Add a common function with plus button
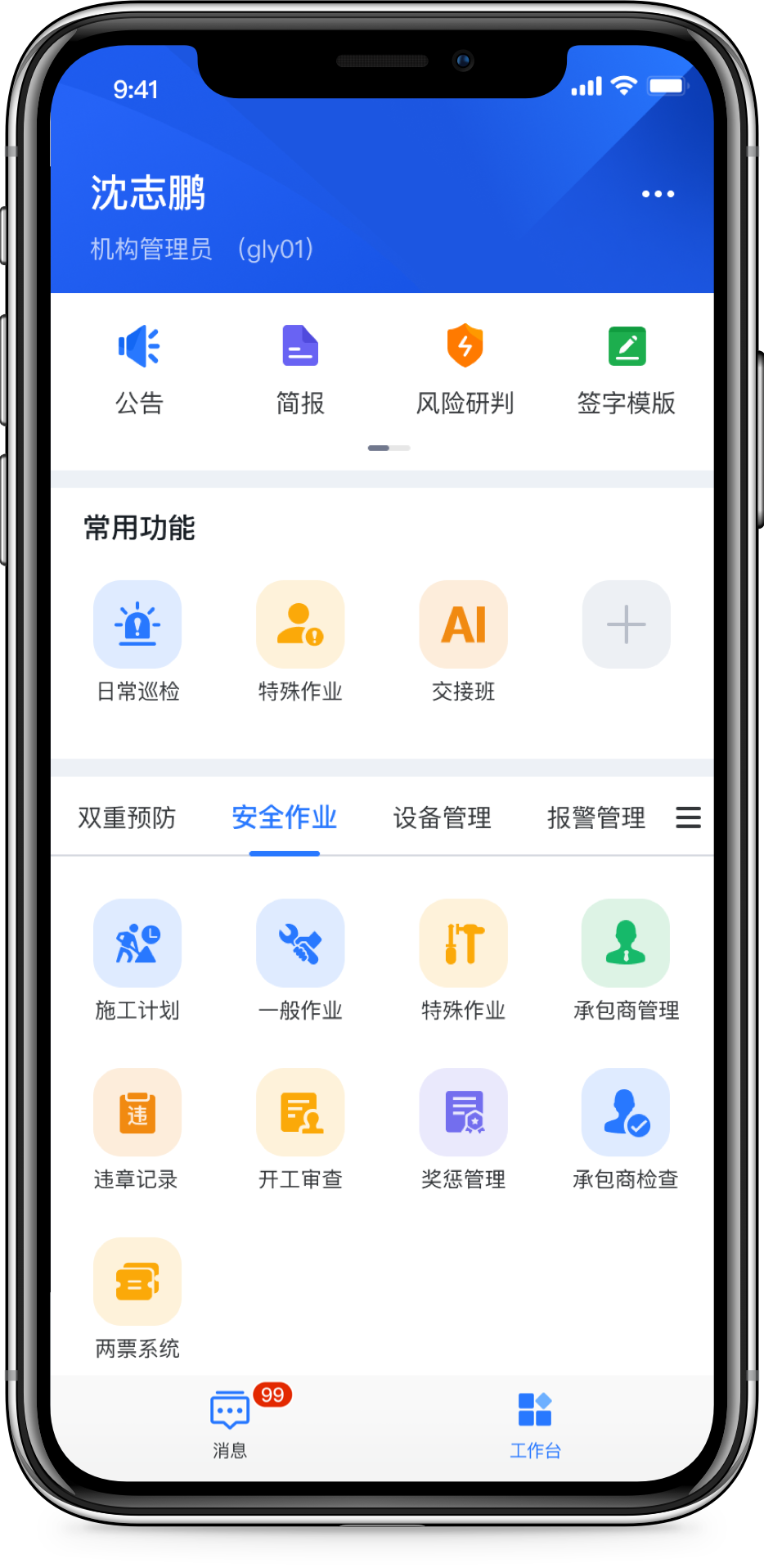The image size is (764, 1568). [626, 625]
